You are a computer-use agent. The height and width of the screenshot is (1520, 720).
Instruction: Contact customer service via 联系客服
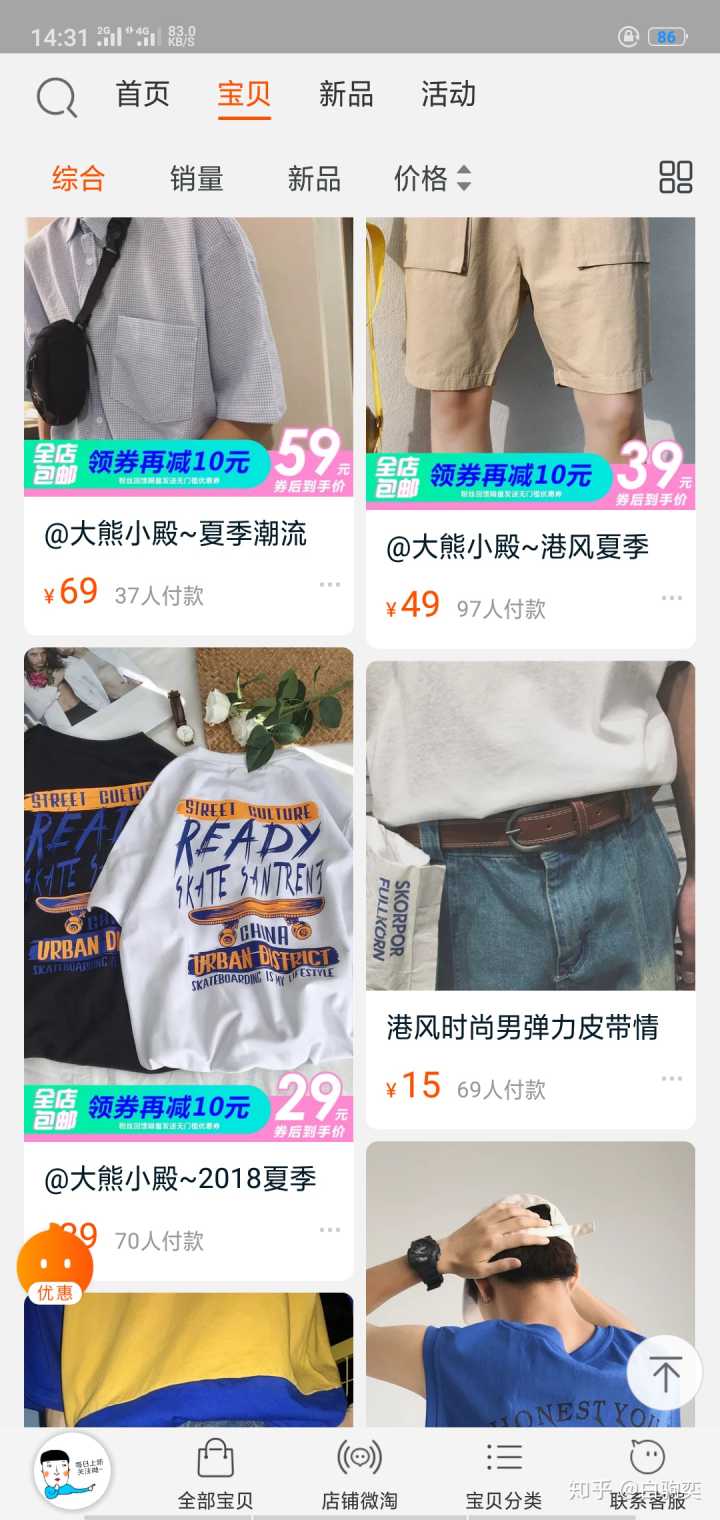[647, 1472]
